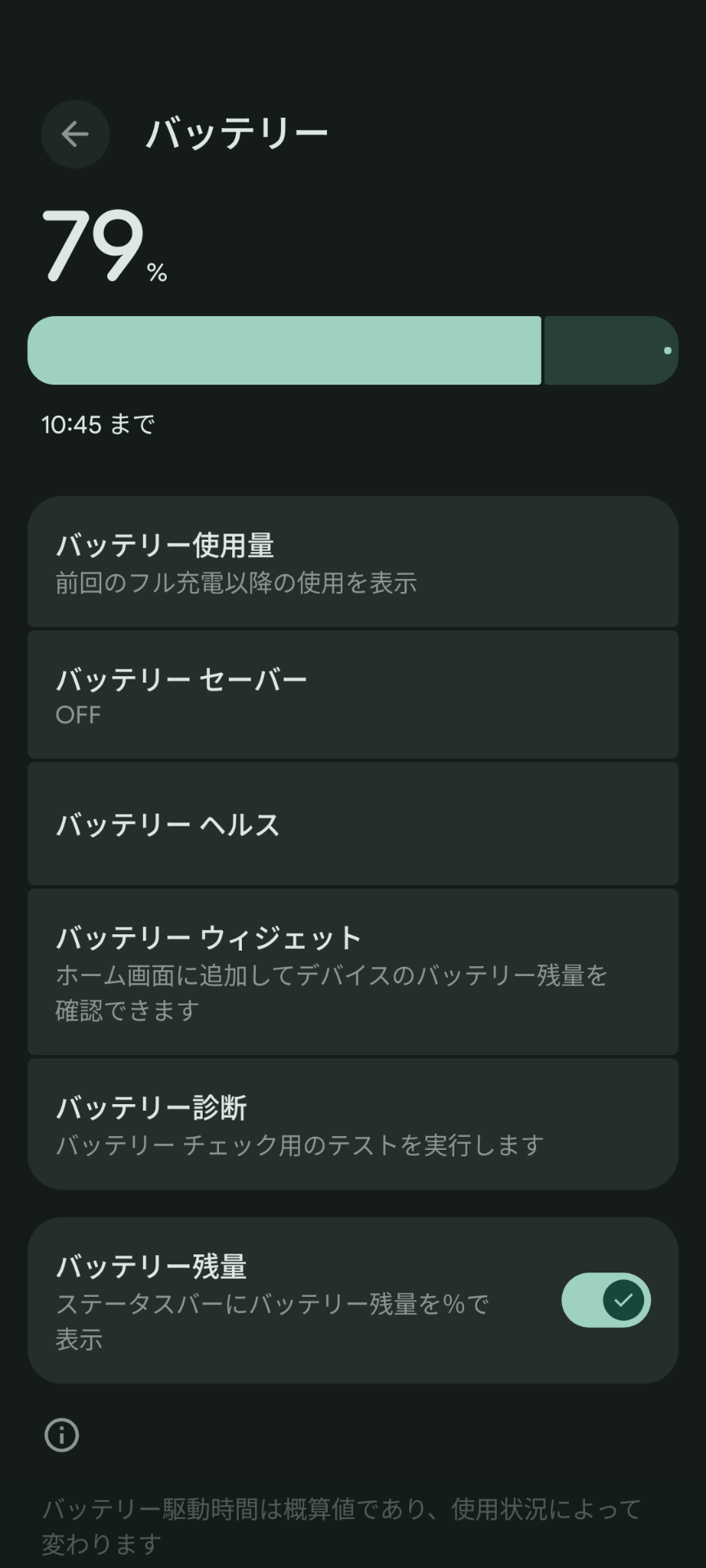Viewport: 706px width, 1568px height.
Task: Tap the checkmark on the battery toggle
Action: click(625, 1299)
